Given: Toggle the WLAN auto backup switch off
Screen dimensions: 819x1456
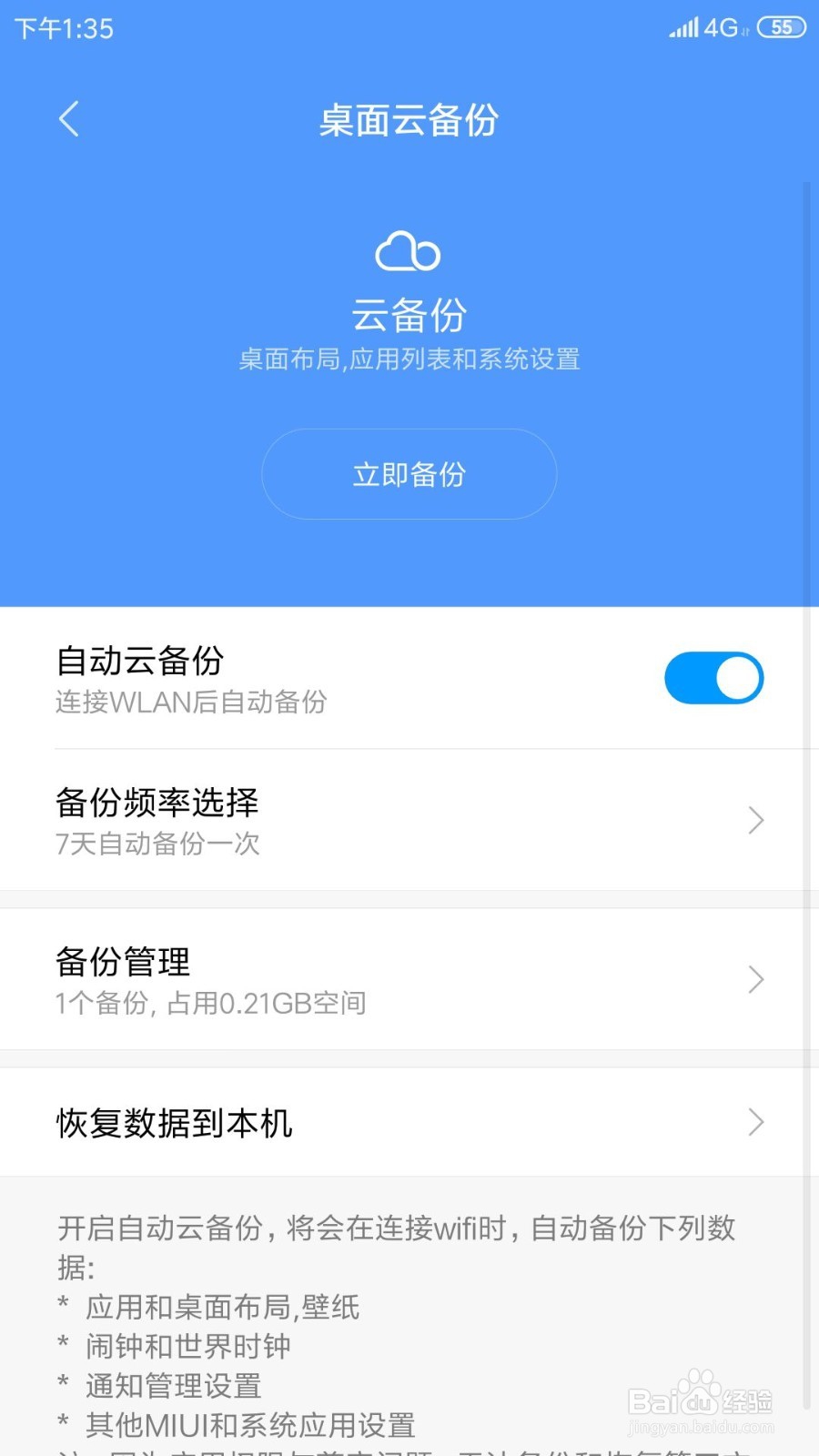Looking at the screenshot, I should pyautogui.click(x=713, y=678).
